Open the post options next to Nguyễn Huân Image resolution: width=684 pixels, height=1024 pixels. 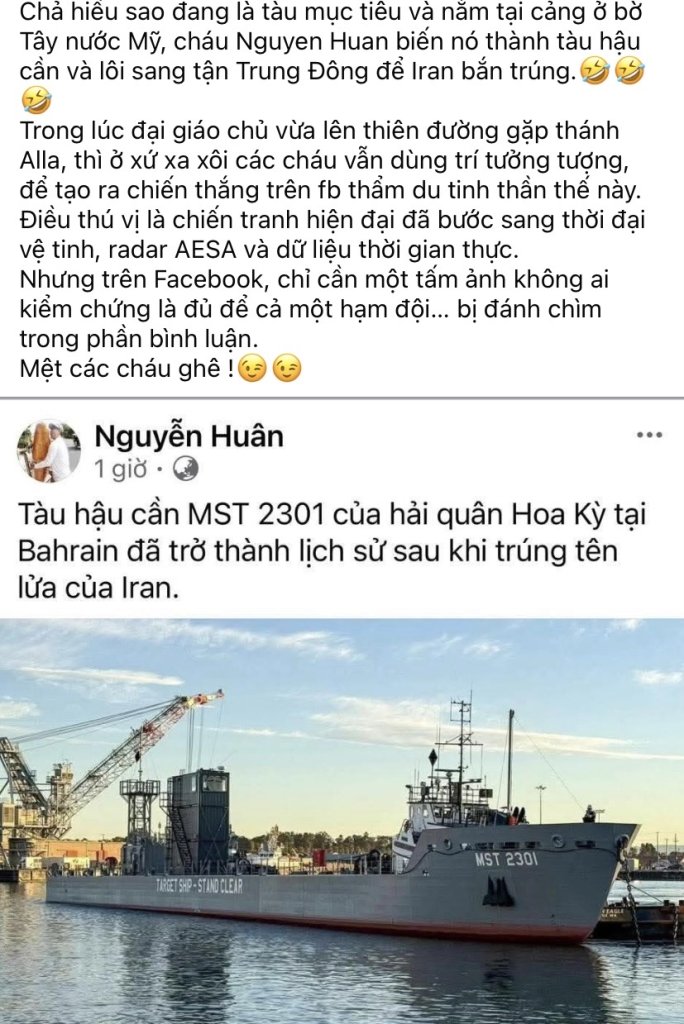coord(649,435)
